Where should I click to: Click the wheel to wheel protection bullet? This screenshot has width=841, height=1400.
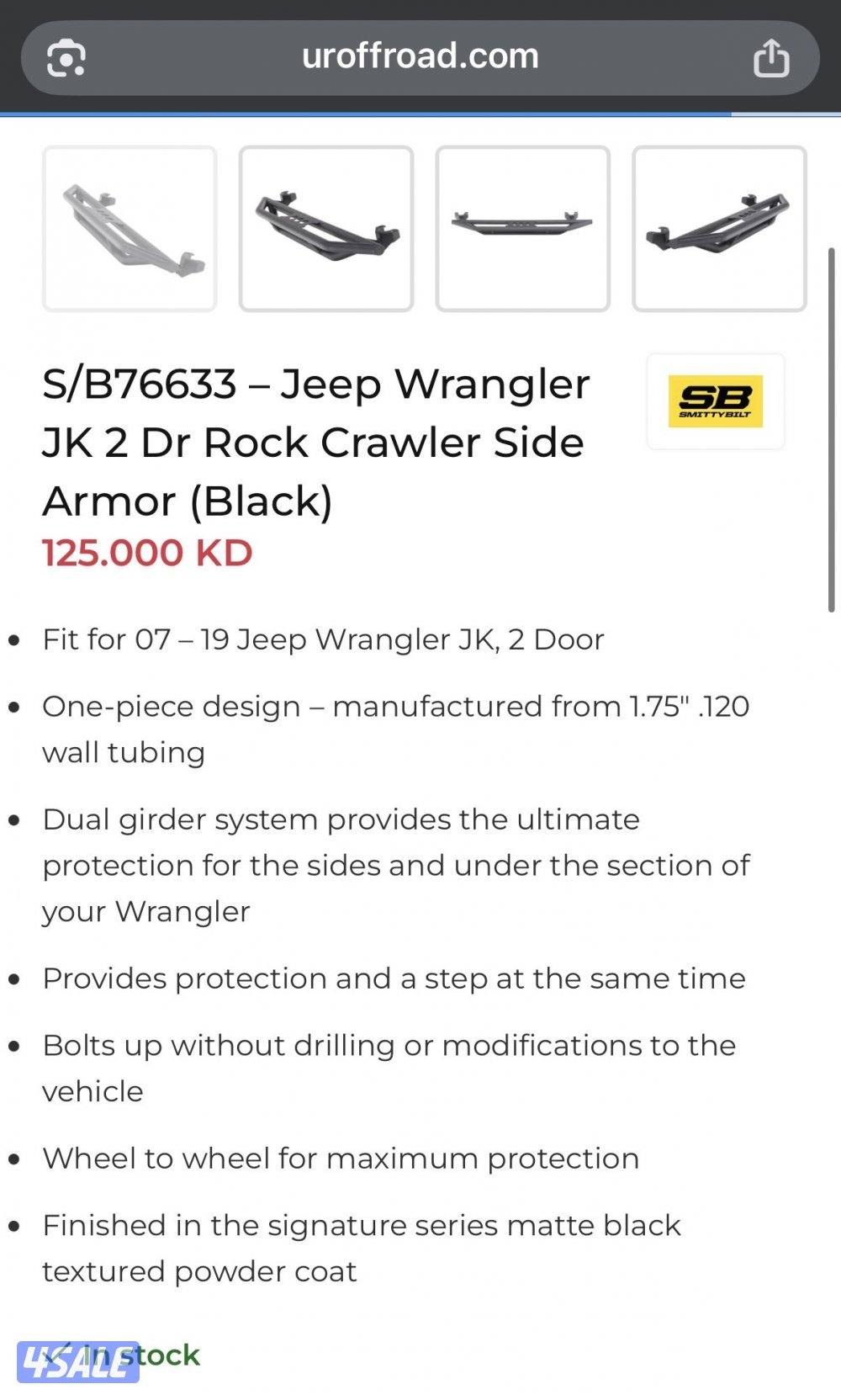coord(340,1159)
